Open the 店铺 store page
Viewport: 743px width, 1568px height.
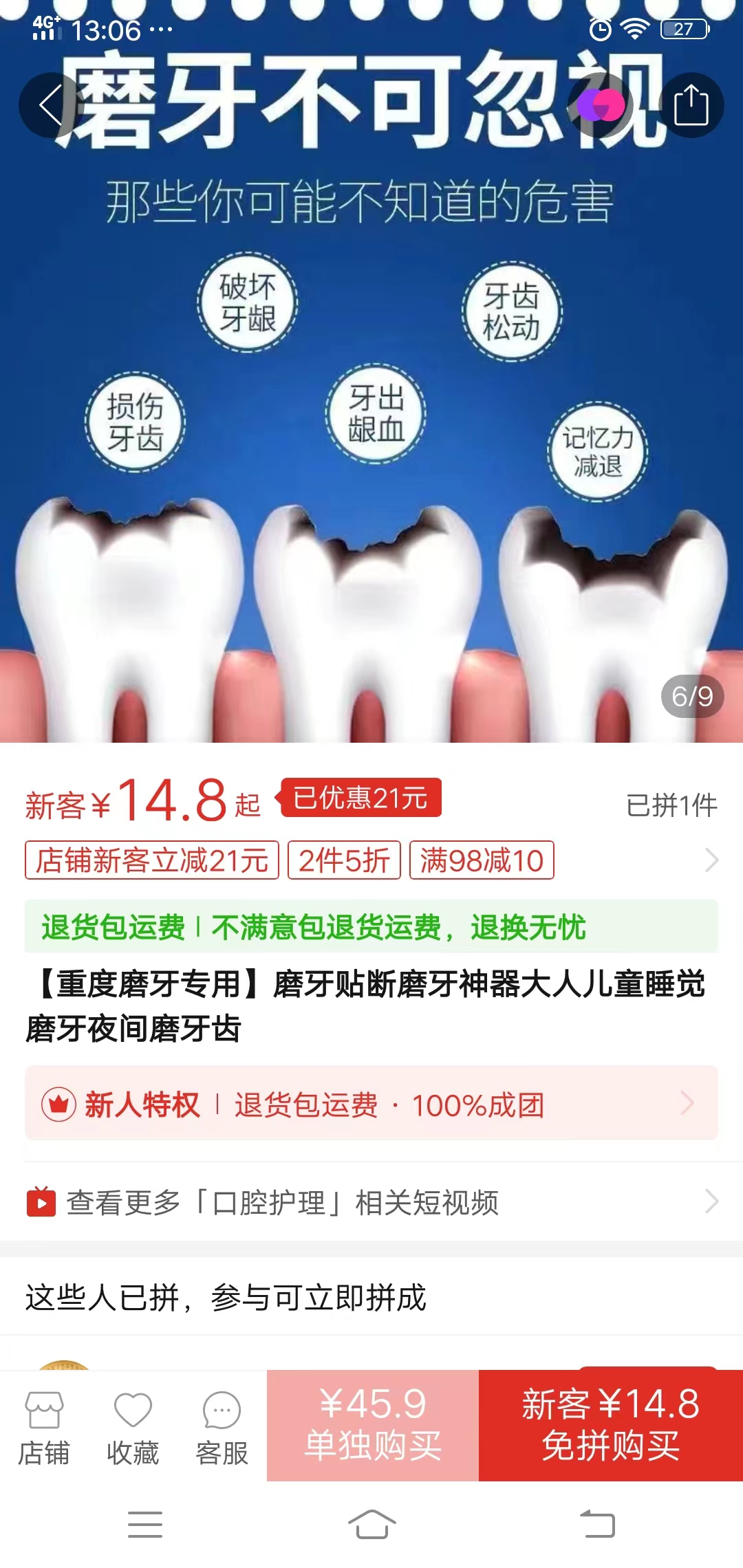tap(44, 1427)
